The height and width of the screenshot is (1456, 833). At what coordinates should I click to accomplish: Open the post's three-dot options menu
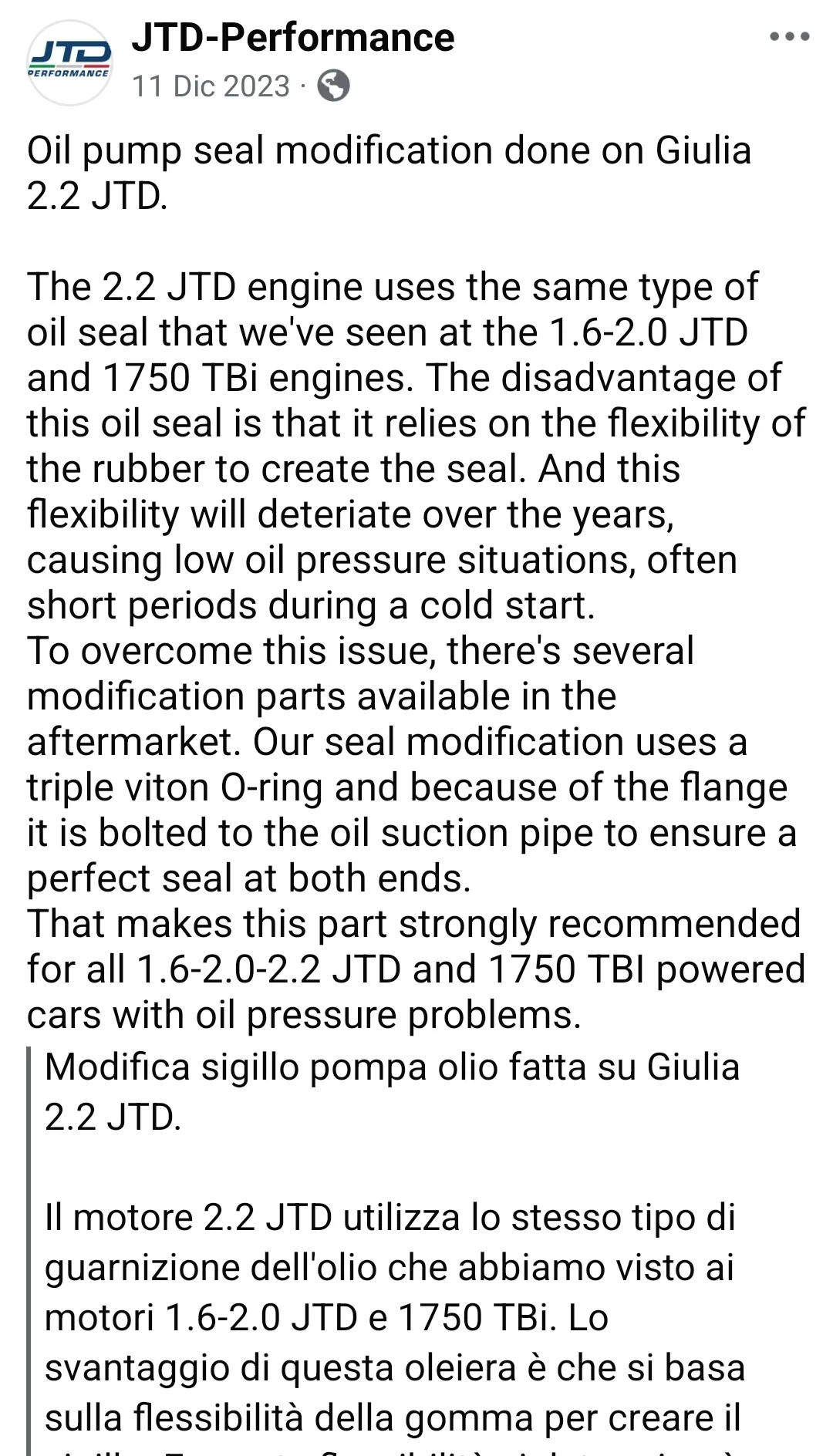pos(789,37)
